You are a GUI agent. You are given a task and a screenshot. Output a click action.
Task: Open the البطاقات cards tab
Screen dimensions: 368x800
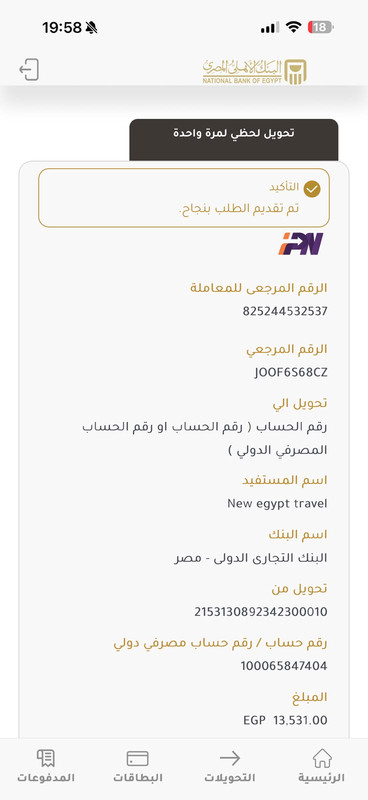(138, 766)
